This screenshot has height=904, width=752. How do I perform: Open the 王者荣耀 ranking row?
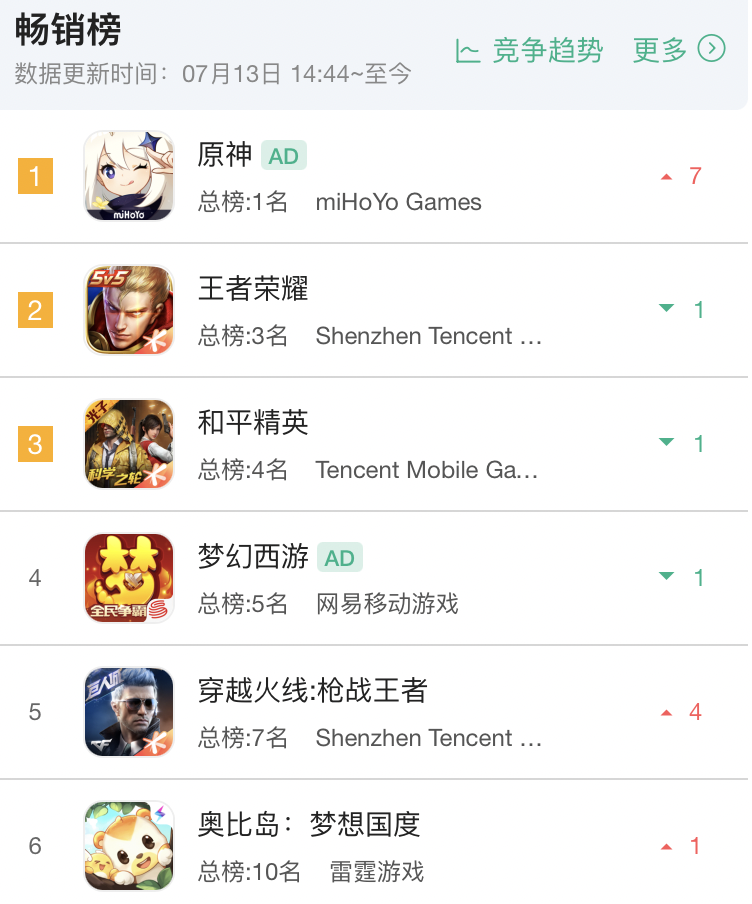coord(253,289)
